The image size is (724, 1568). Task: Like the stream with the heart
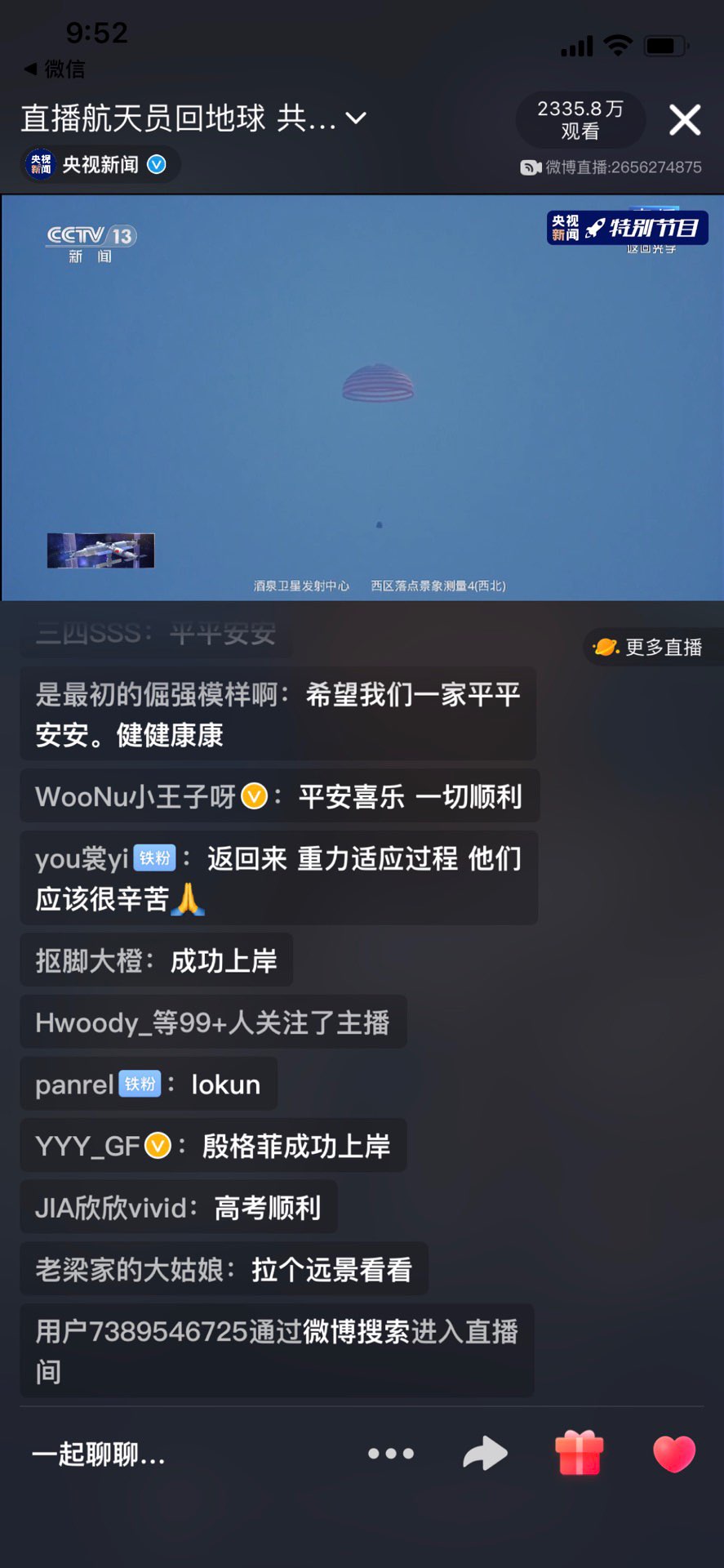pyautogui.click(x=673, y=1454)
